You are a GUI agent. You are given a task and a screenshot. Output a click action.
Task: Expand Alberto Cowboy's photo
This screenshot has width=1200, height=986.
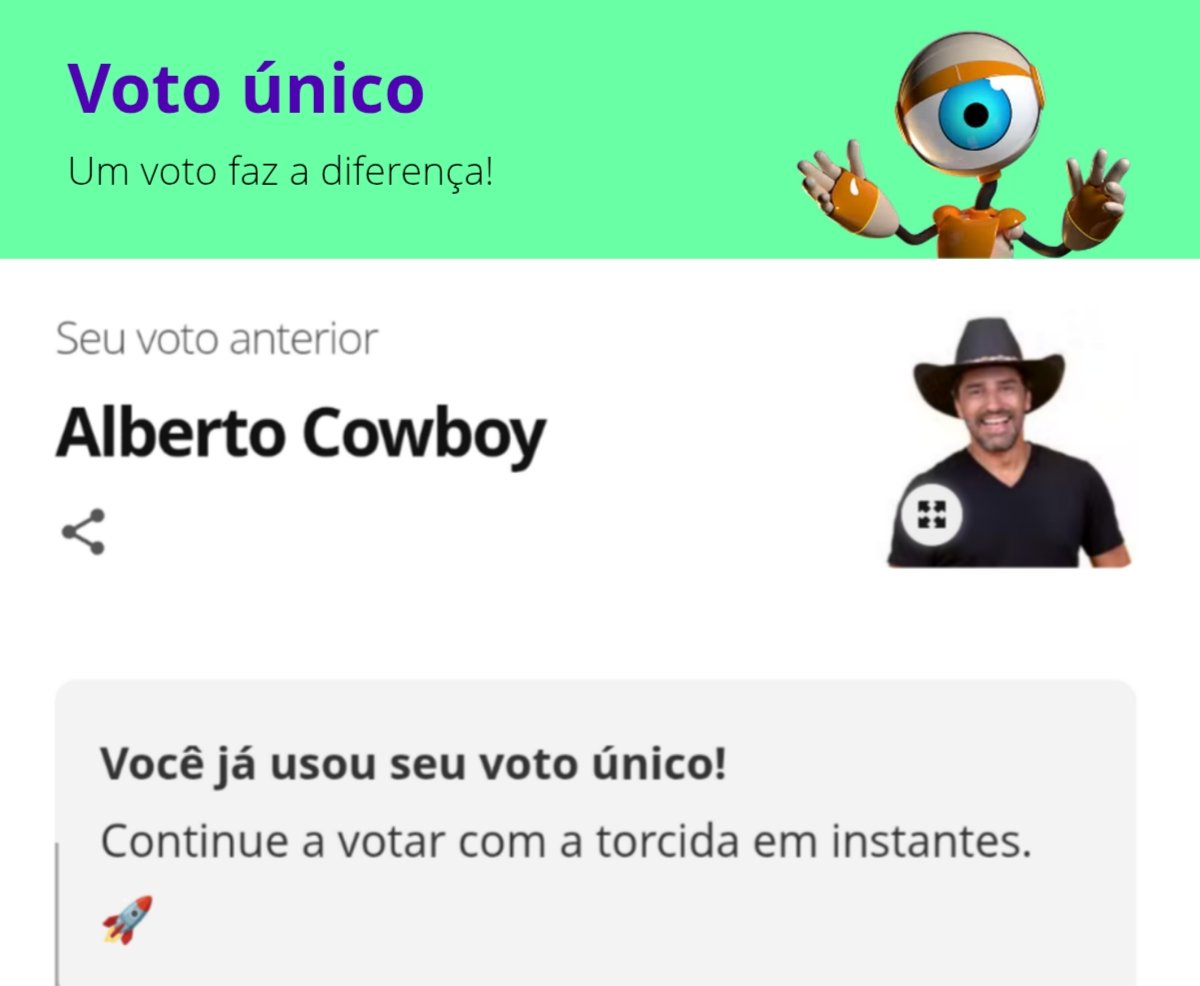[x=931, y=515]
